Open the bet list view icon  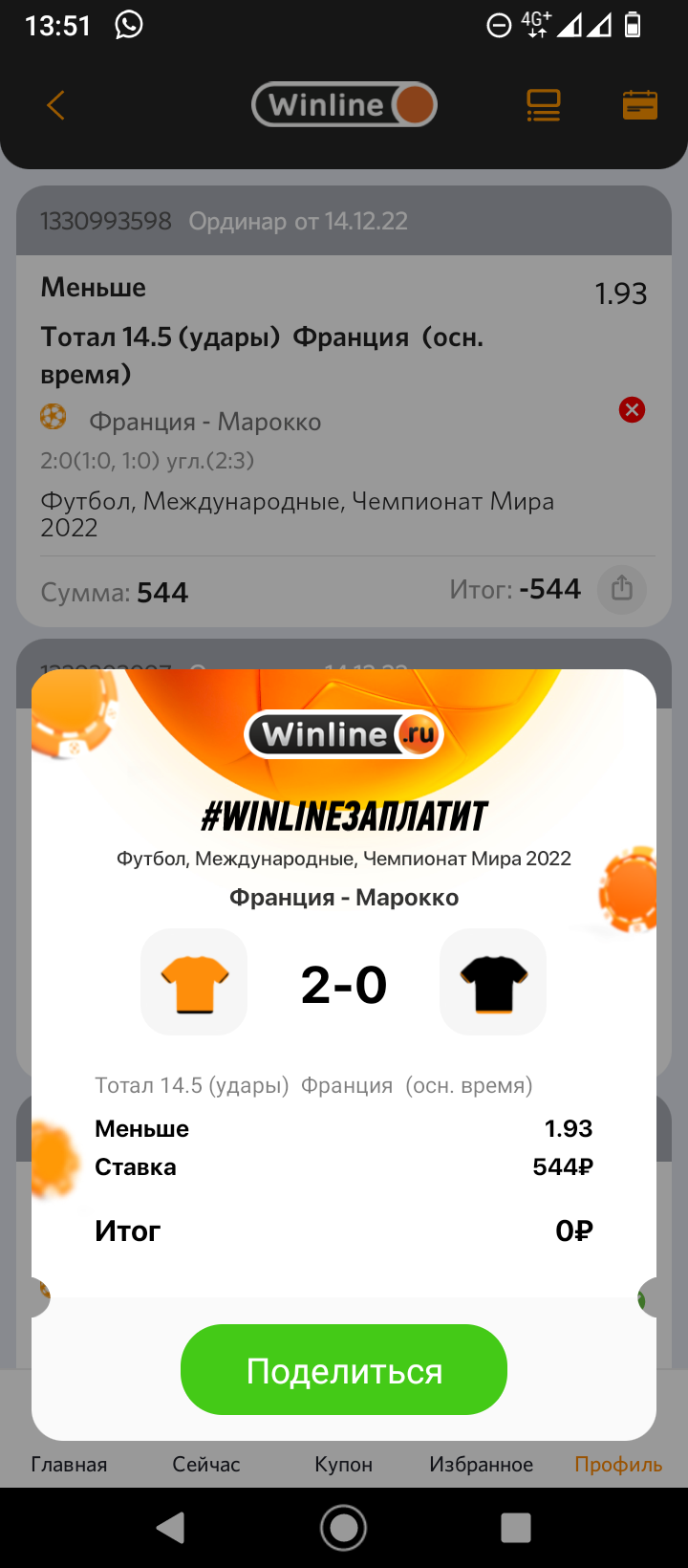[544, 105]
